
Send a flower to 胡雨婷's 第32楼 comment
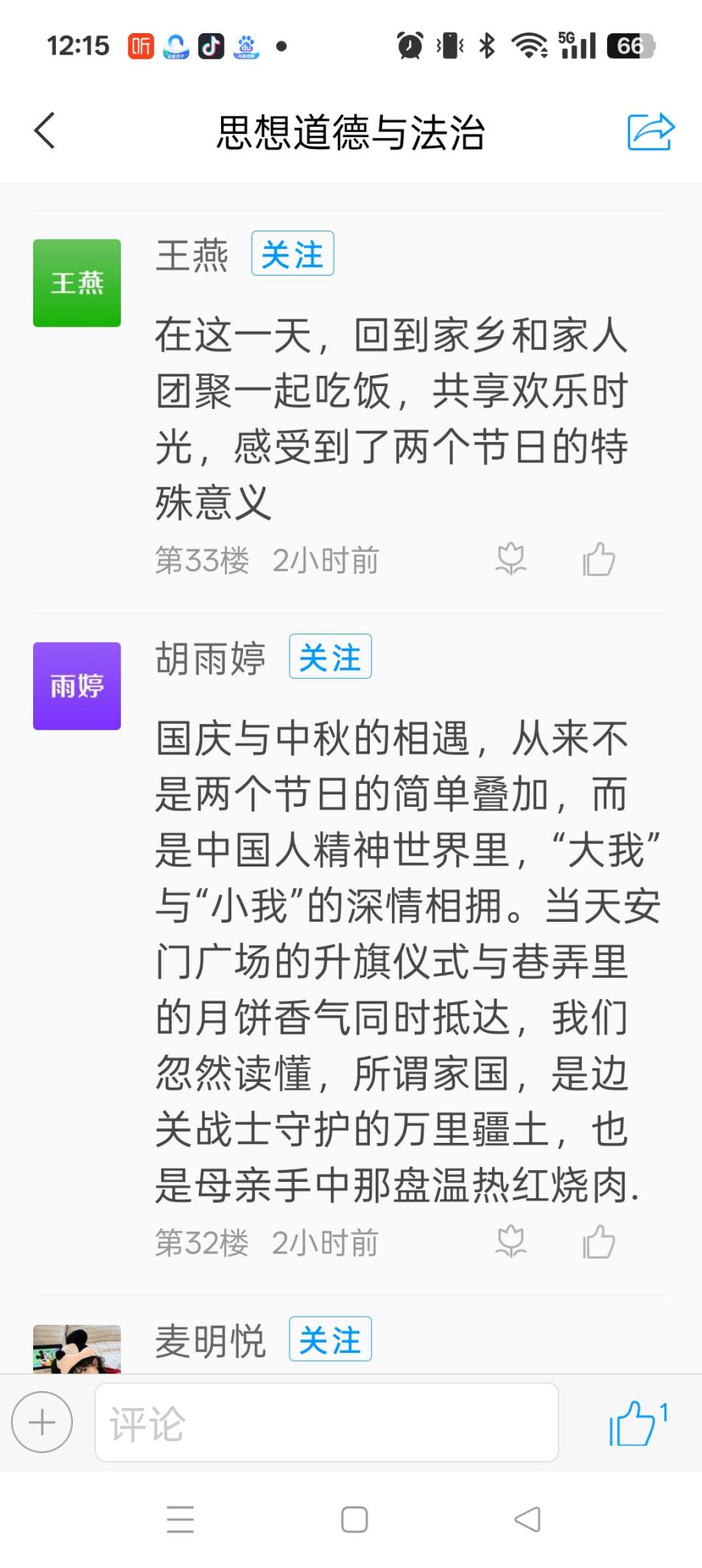510,1242
